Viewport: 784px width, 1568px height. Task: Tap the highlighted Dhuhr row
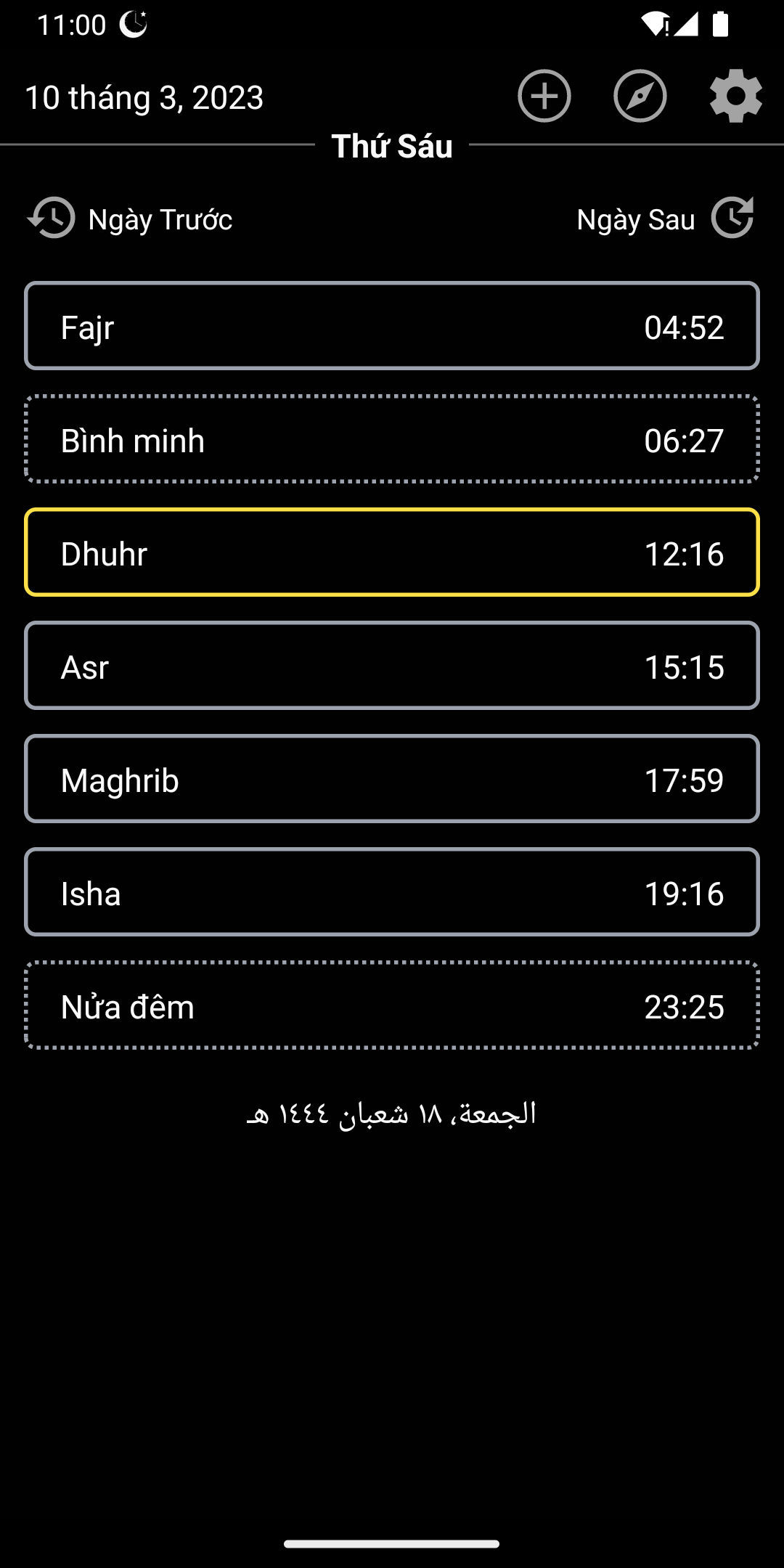click(x=392, y=552)
